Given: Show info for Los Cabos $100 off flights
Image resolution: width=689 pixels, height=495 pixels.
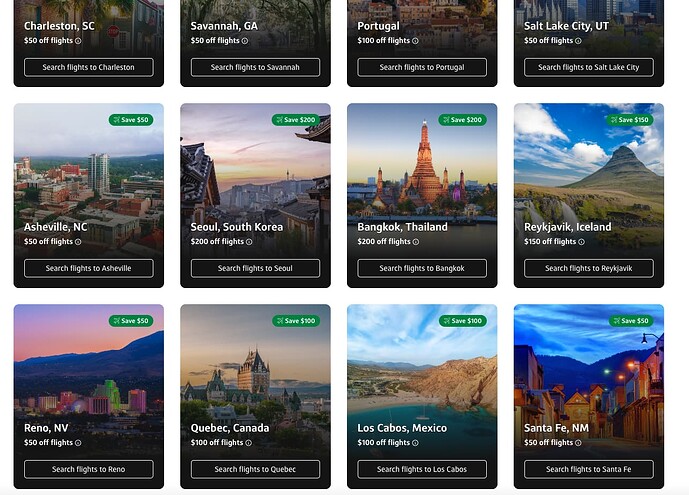Looking at the screenshot, I should (x=415, y=443).
